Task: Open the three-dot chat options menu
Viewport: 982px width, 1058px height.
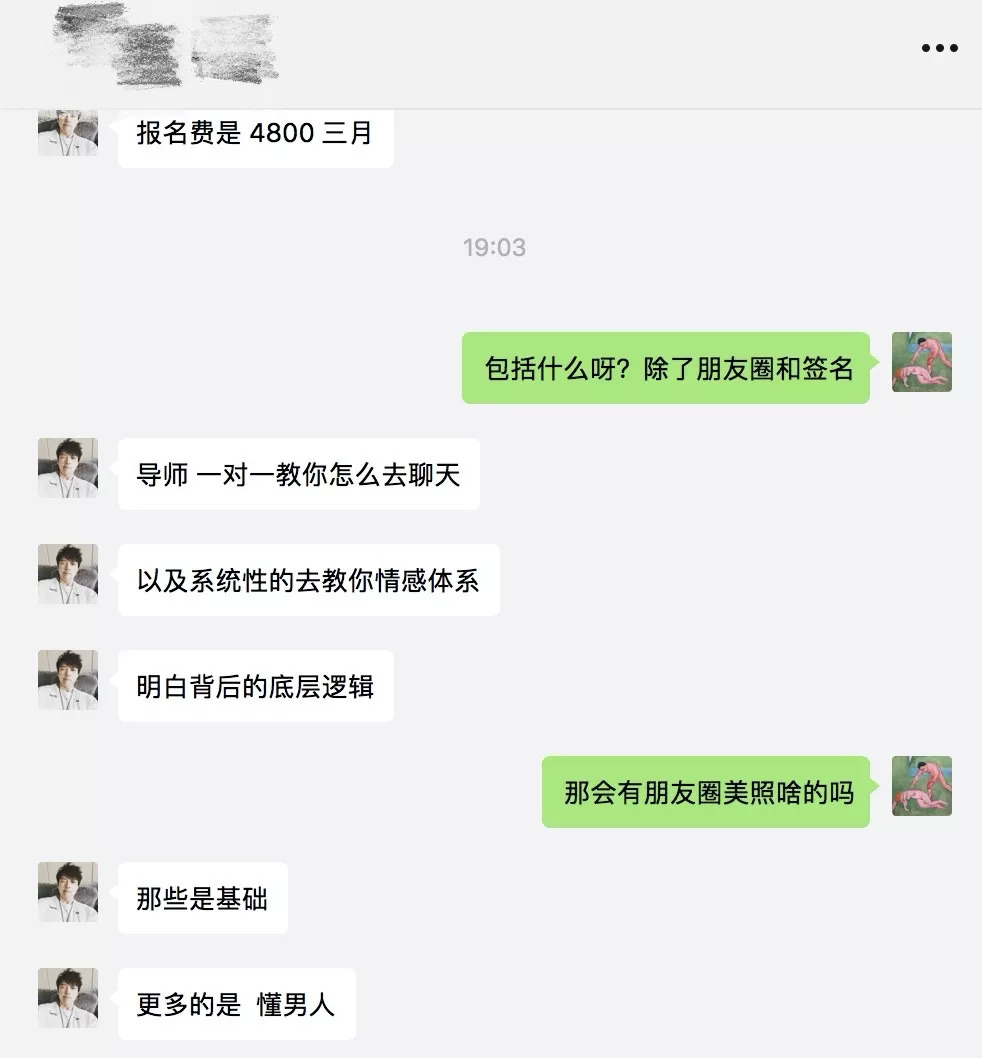Action: pyautogui.click(x=939, y=48)
